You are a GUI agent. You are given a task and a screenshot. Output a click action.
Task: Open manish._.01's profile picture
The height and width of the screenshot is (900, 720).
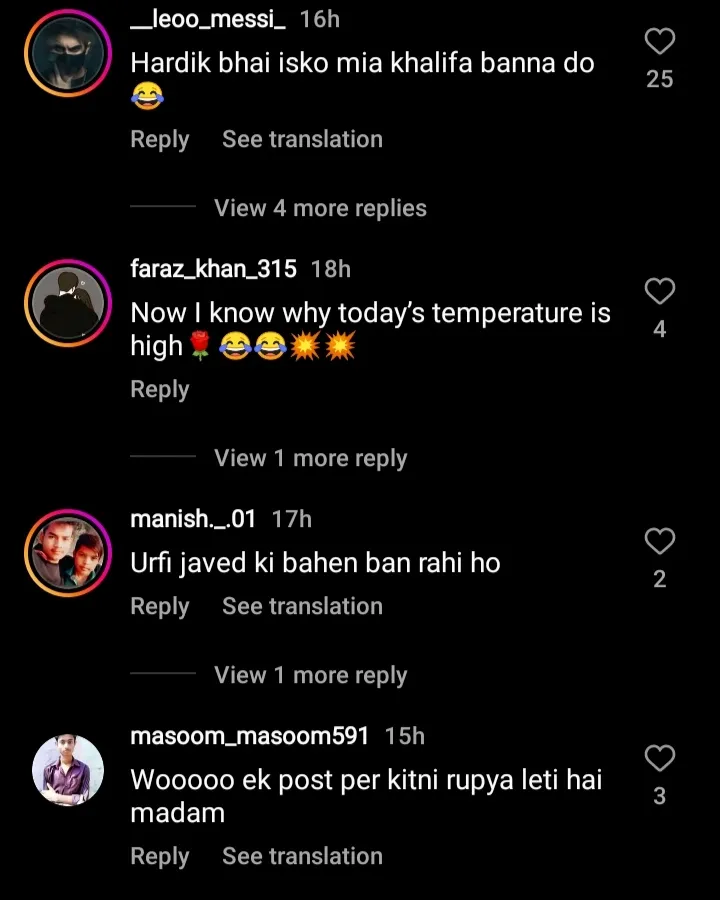68,554
